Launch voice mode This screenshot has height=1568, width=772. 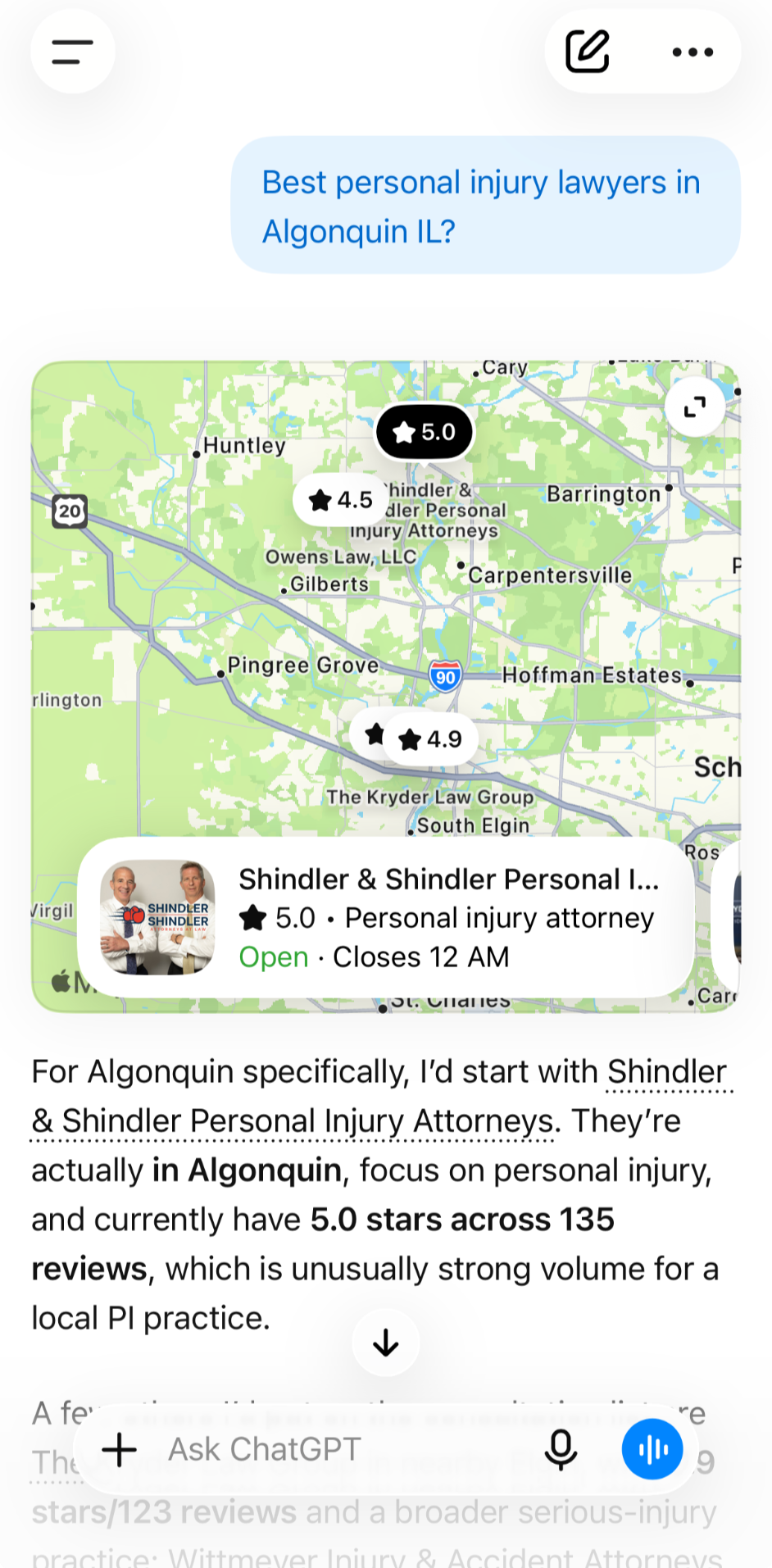tap(652, 1449)
